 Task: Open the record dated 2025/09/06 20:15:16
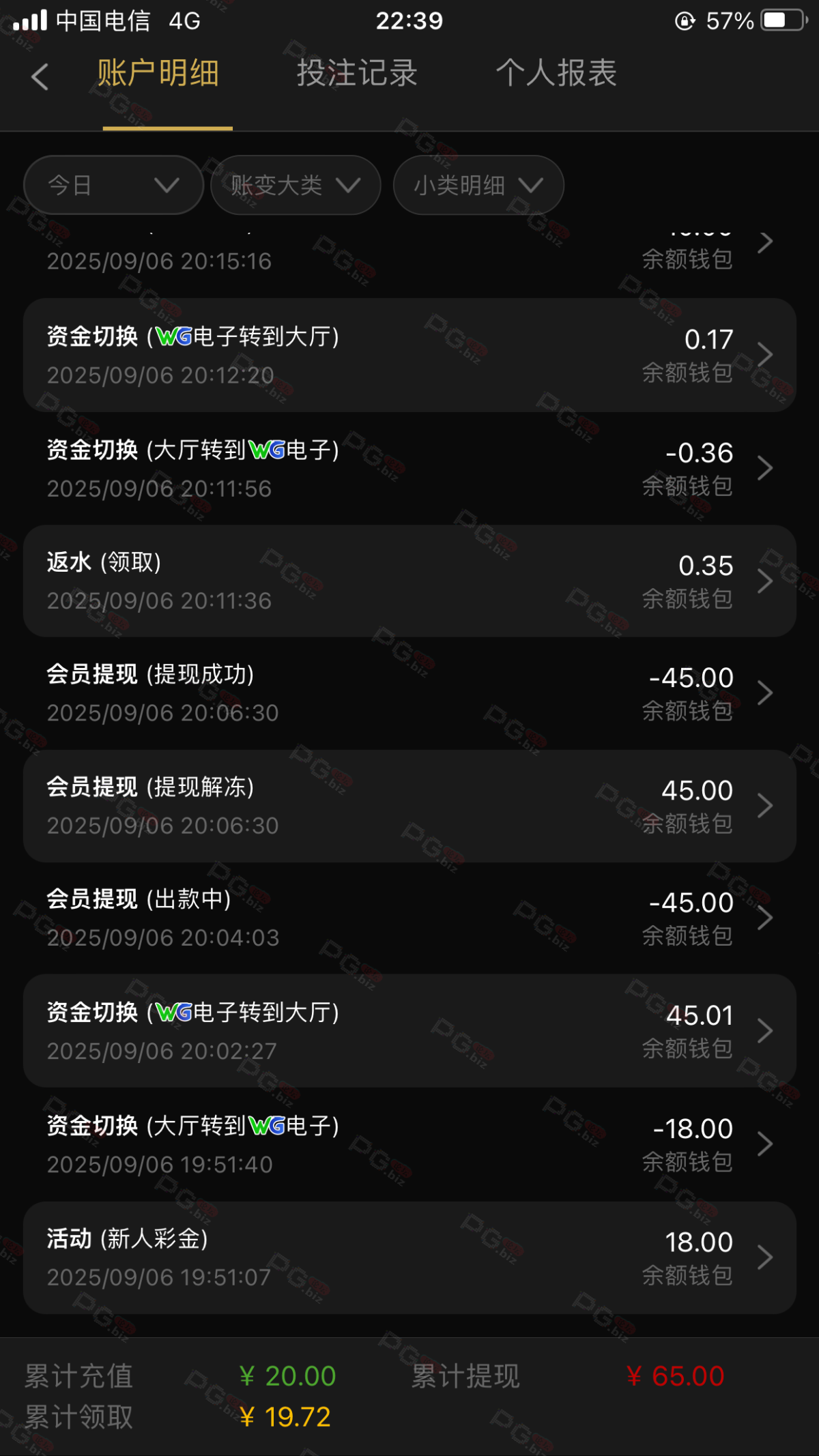[x=409, y=256]
